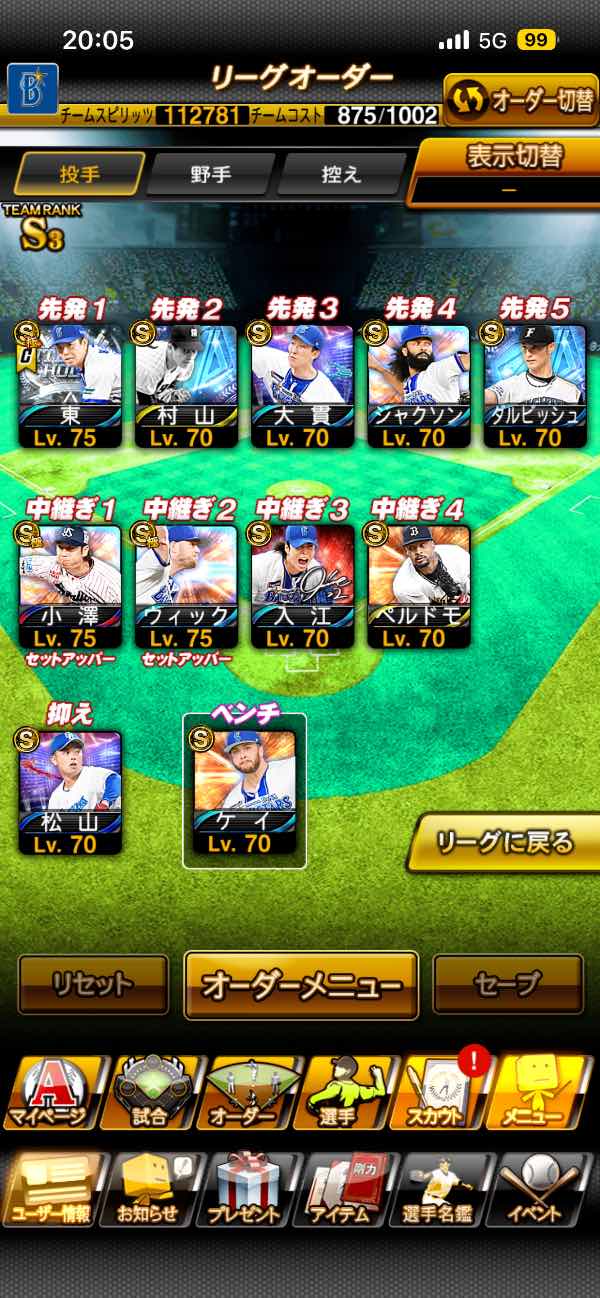Open the ダルビッシュ player card
This screenshot has height=1298, width=600.
[534, 385]
